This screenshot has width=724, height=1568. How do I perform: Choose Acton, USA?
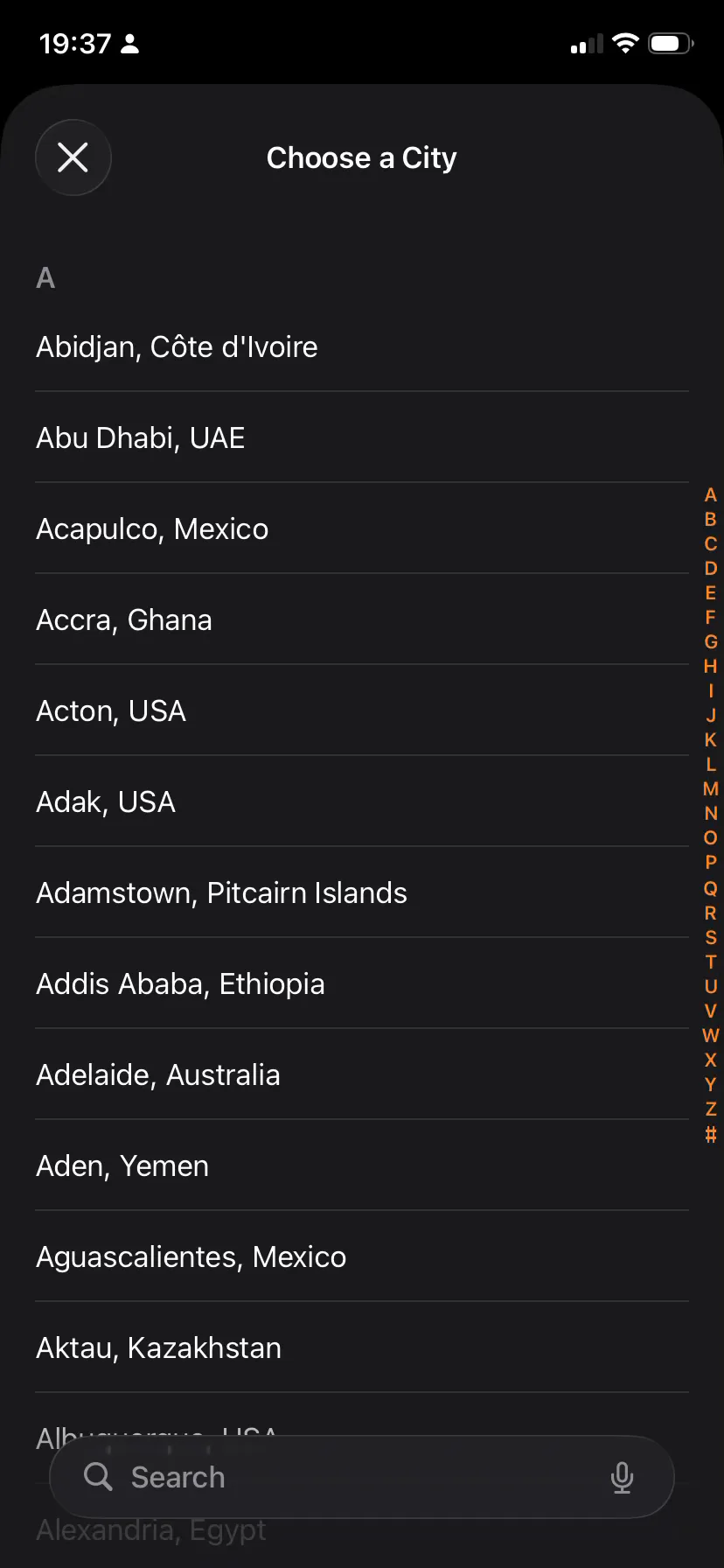pos(111,711)
